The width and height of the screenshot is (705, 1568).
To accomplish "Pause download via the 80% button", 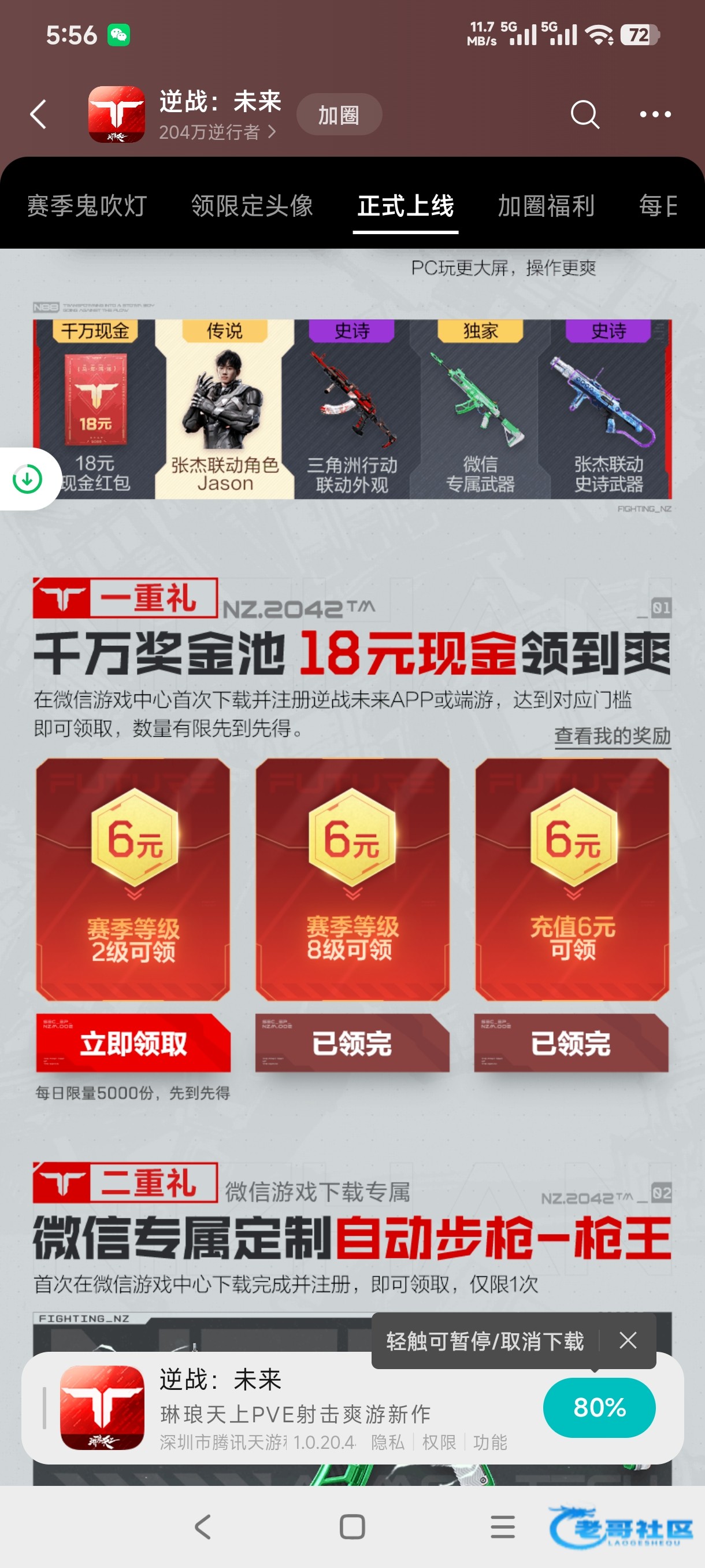I will (x=599, y=1407).
